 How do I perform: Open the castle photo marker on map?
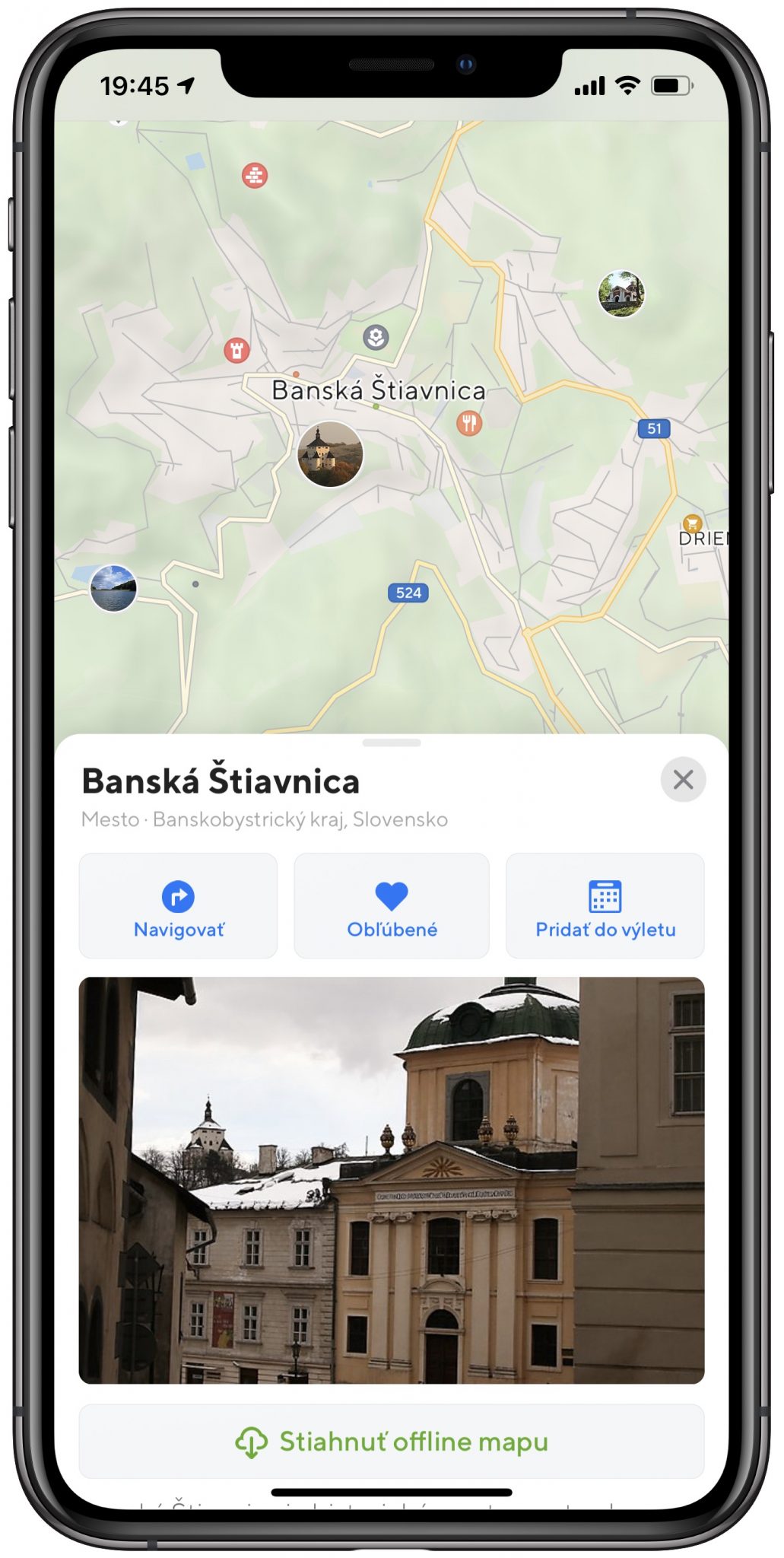(x=330, y=454)
